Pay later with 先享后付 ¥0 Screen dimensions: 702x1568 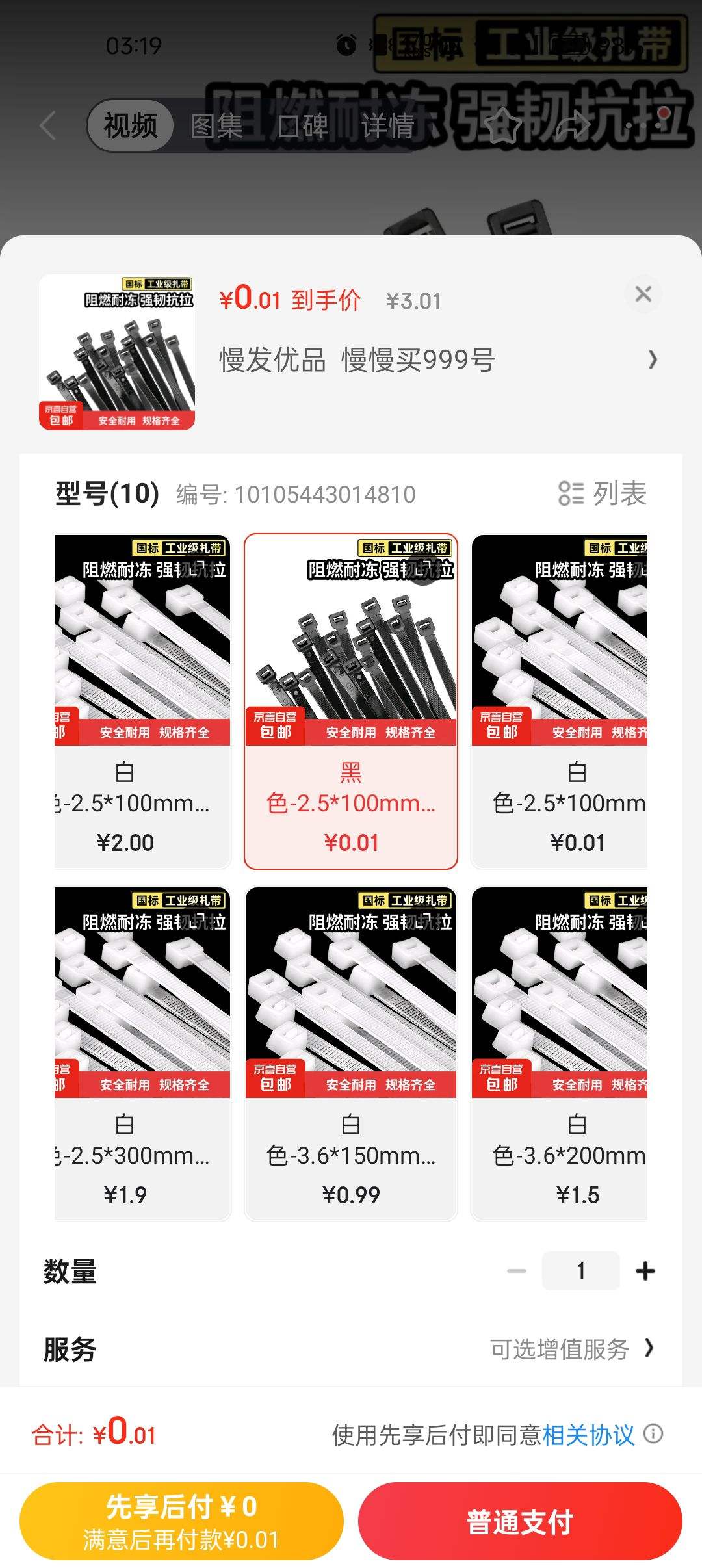181,1521
